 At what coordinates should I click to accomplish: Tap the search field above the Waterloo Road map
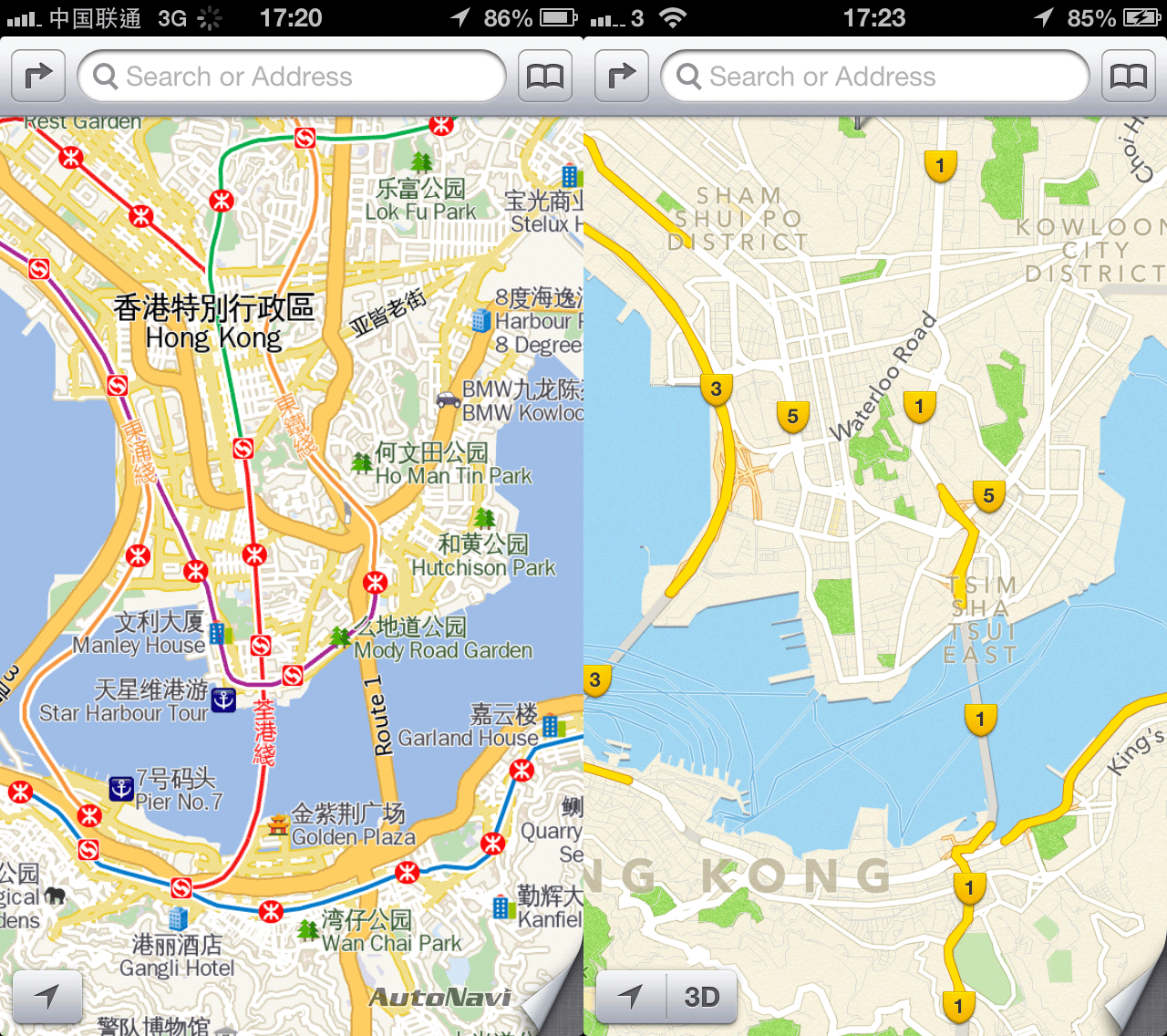point(875,76)
